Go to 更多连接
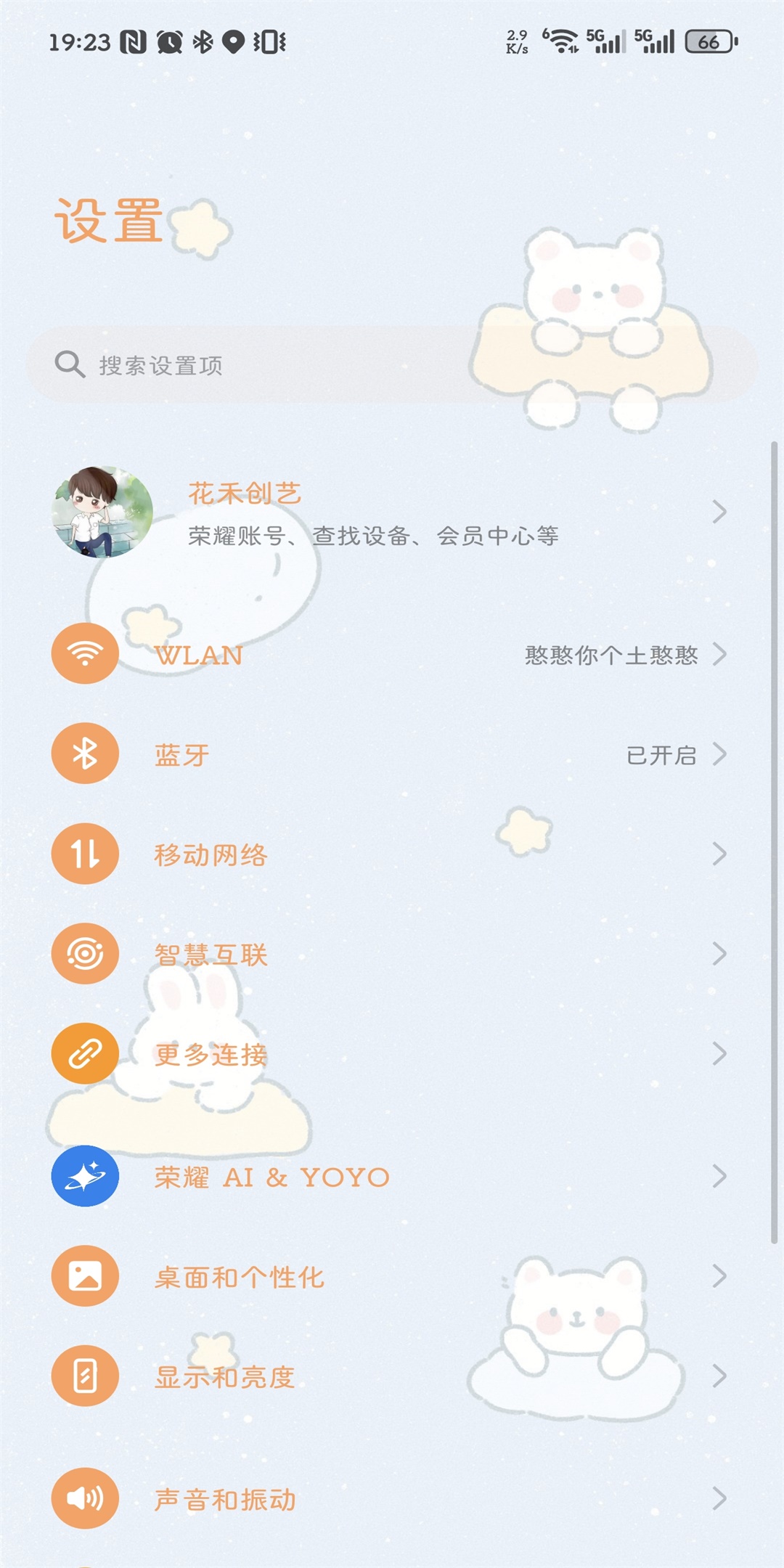Screen dimensions: 784x1568 [211, 1054]
